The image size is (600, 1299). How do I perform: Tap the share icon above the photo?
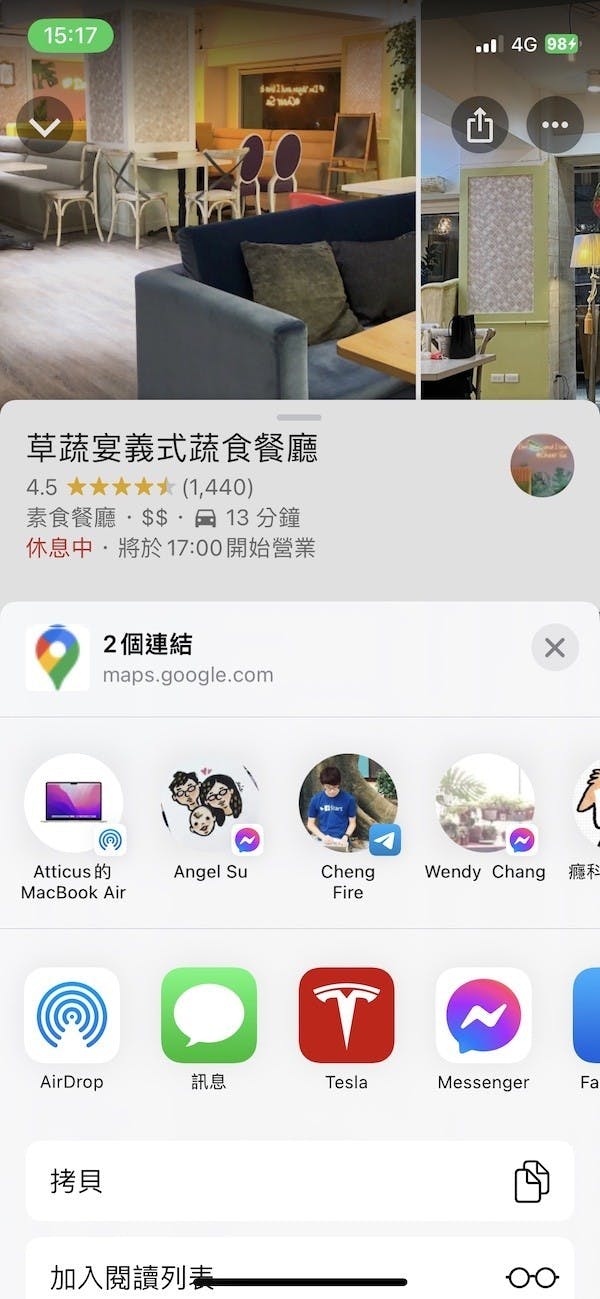point(480,126)
